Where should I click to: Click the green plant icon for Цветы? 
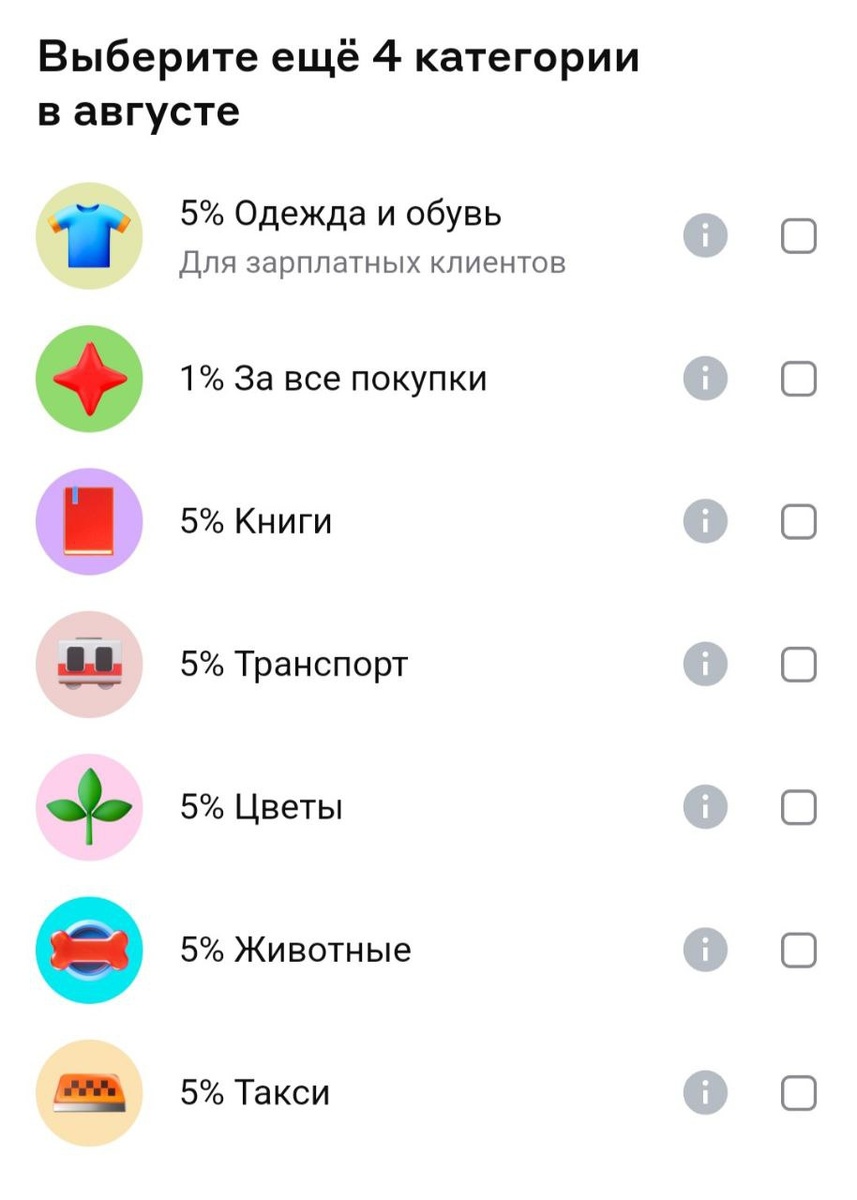click(x=88, y=806)
